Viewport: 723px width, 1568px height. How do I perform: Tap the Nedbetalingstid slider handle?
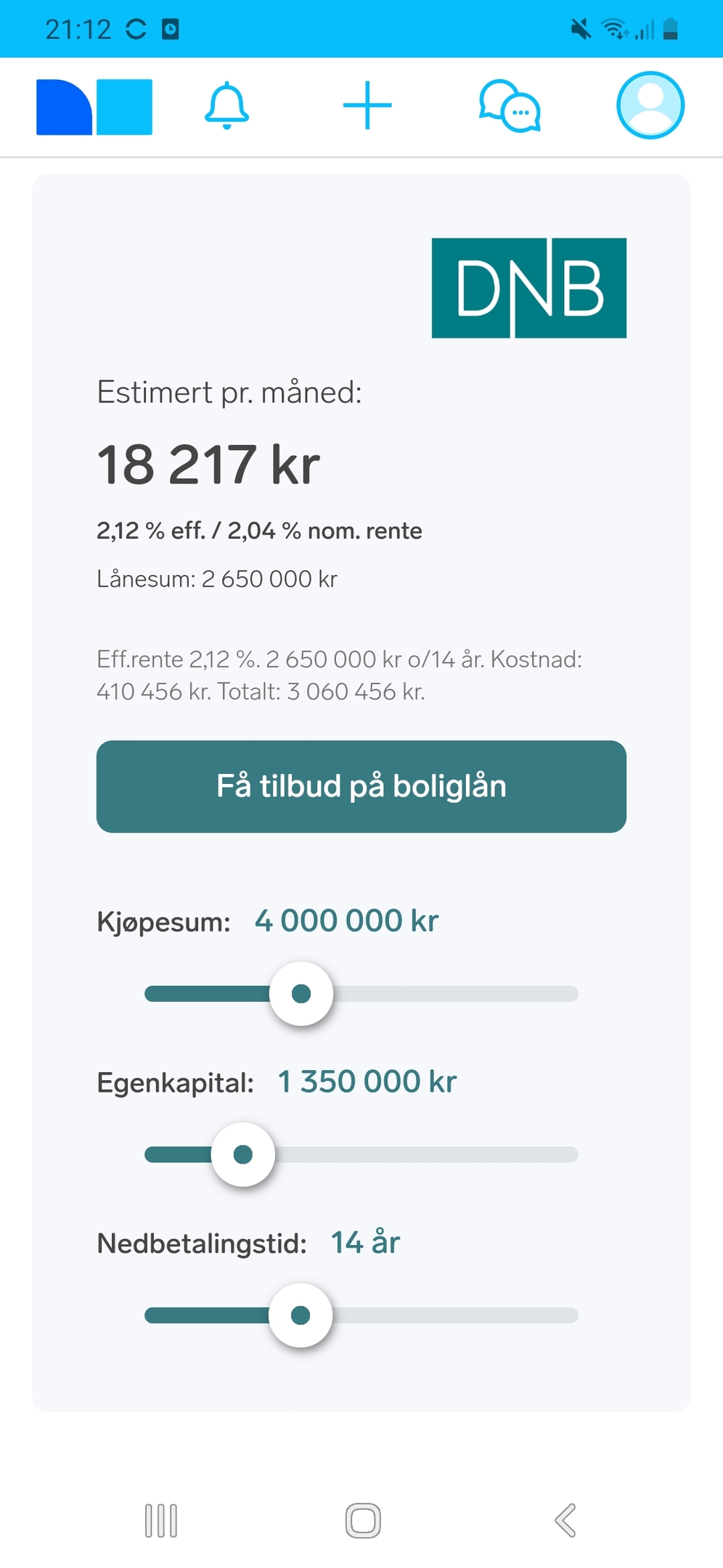[301, 1315]
